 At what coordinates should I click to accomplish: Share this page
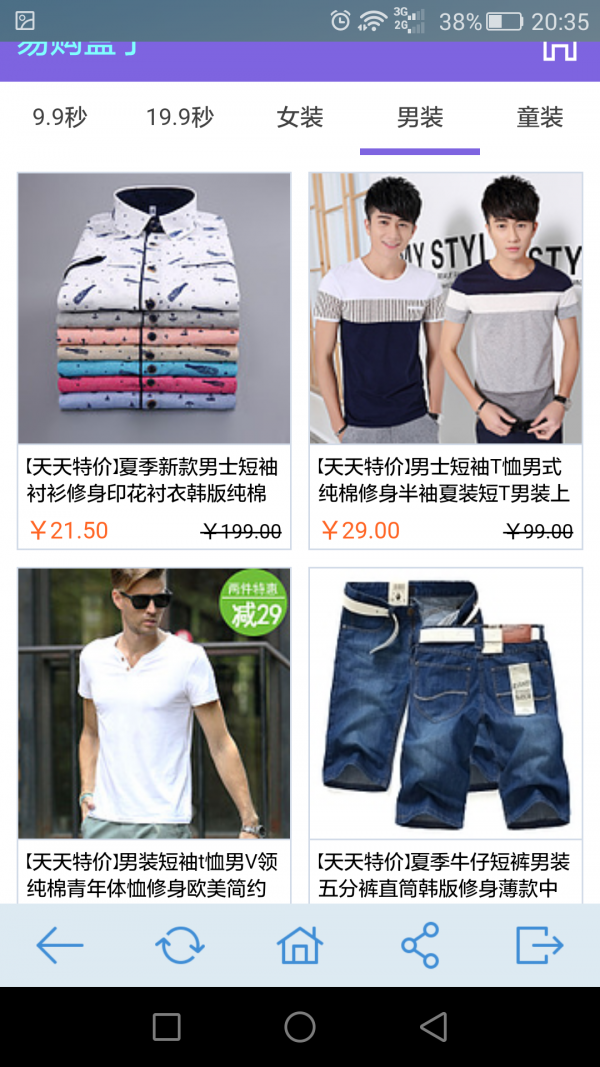420,945
